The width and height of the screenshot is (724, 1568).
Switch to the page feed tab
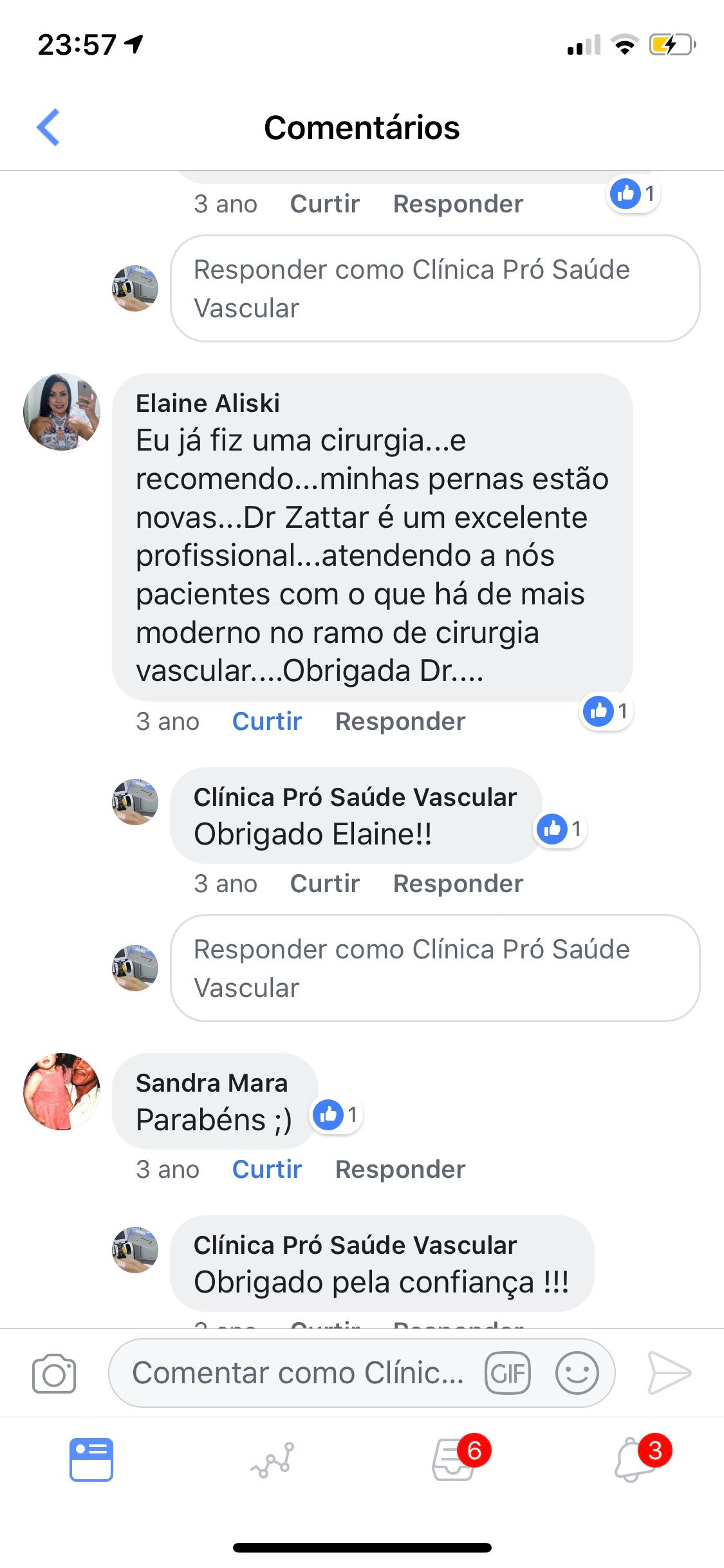coord(91,1459)
